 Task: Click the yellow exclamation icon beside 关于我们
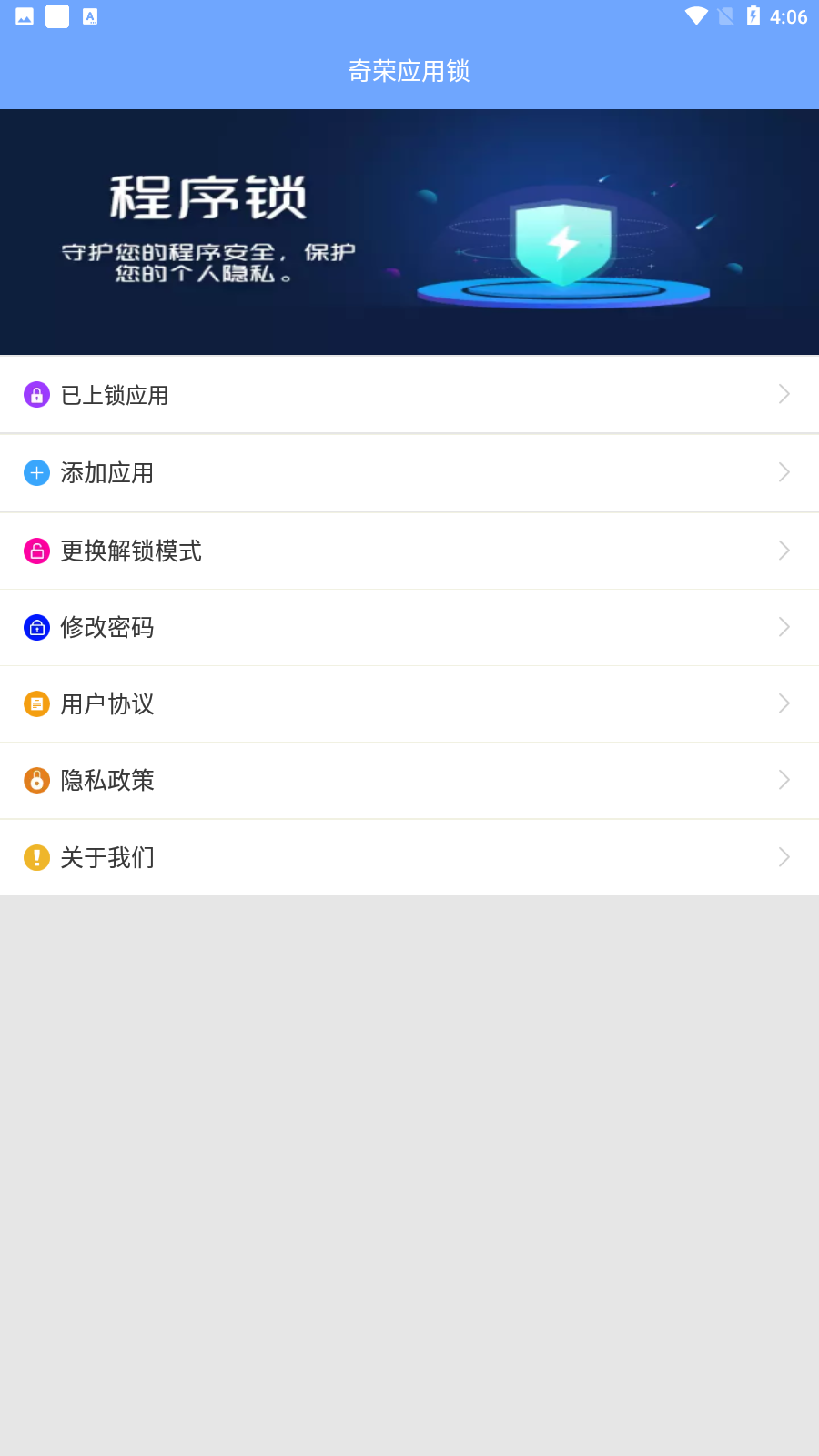36,856
